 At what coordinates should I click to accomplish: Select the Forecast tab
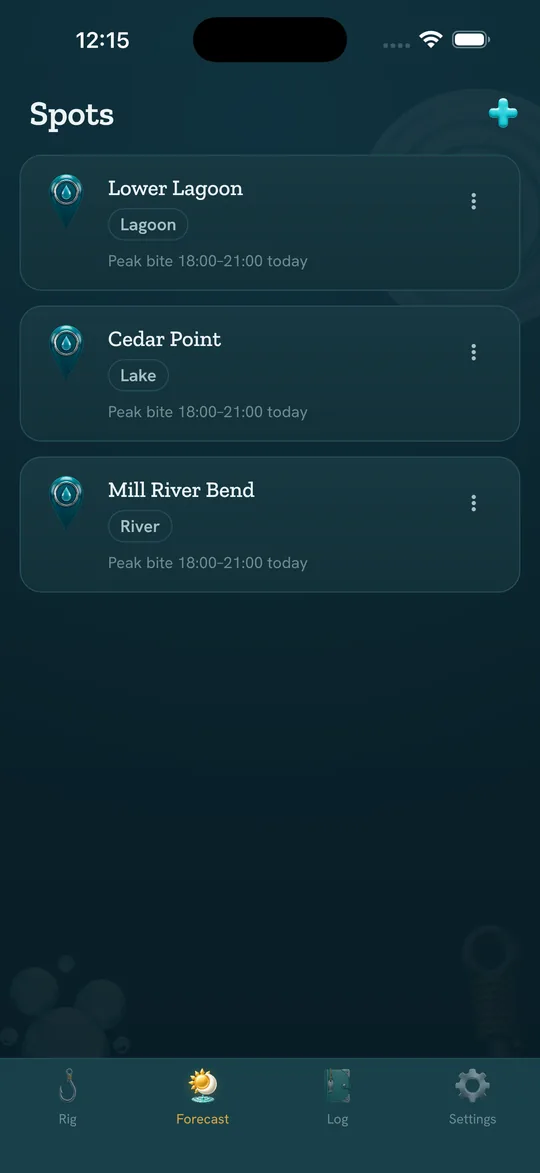point(203,1097)
